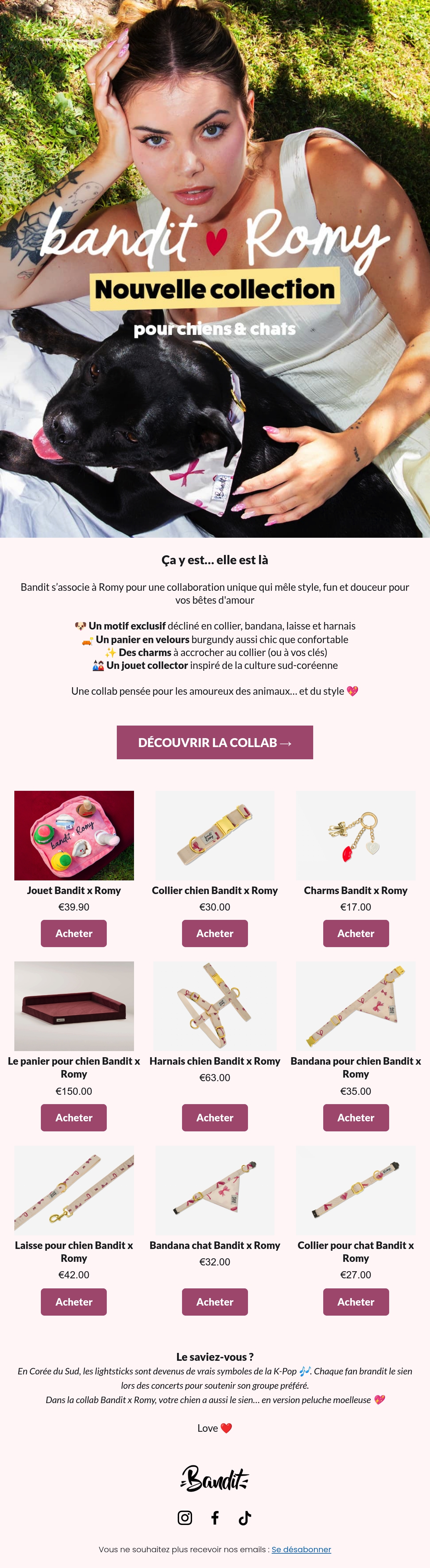Viewport: 430px width, 1568px height.
Task: View the burgundy dog basket product image
Action: [x=74, y=1006]
